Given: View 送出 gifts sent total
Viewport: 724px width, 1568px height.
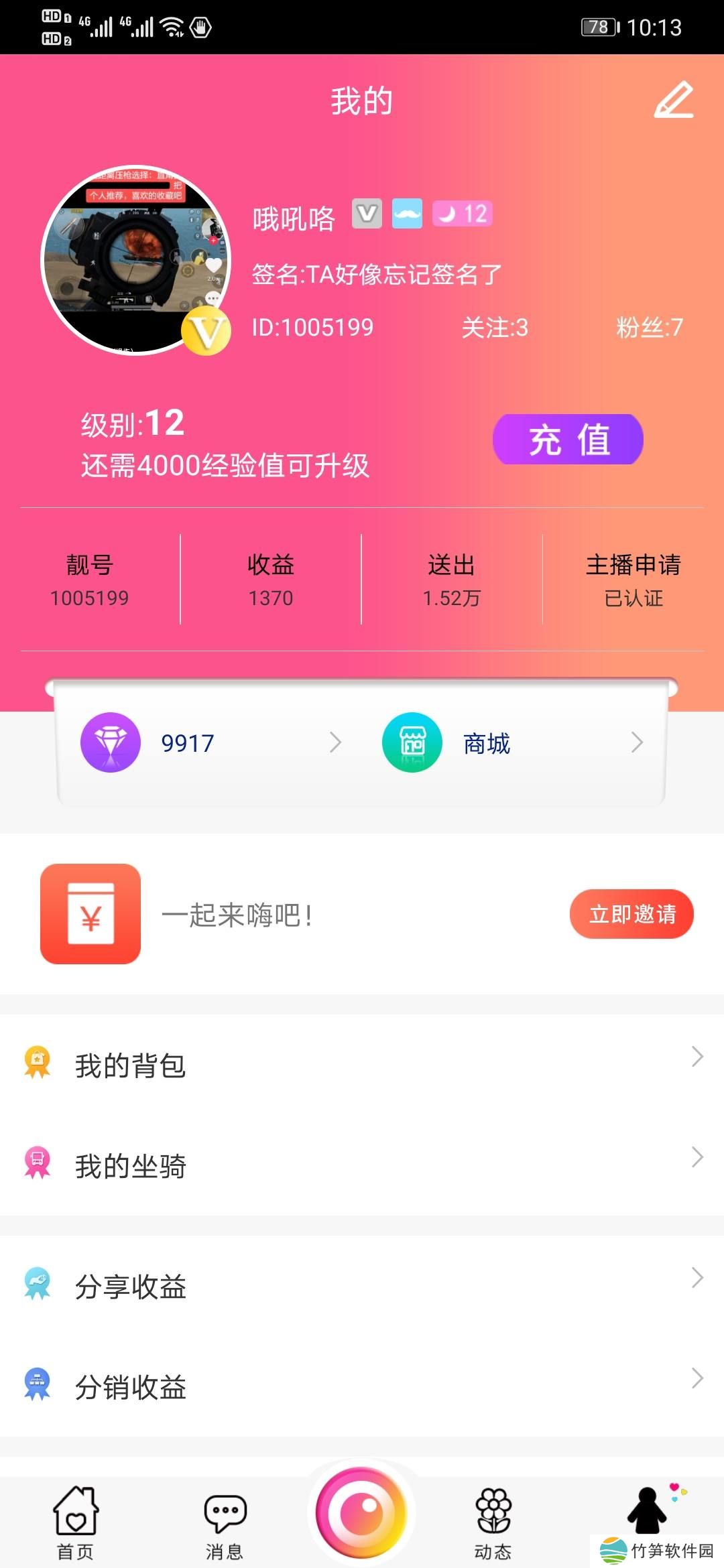Looking at the screenshot, I should (452, 580).
